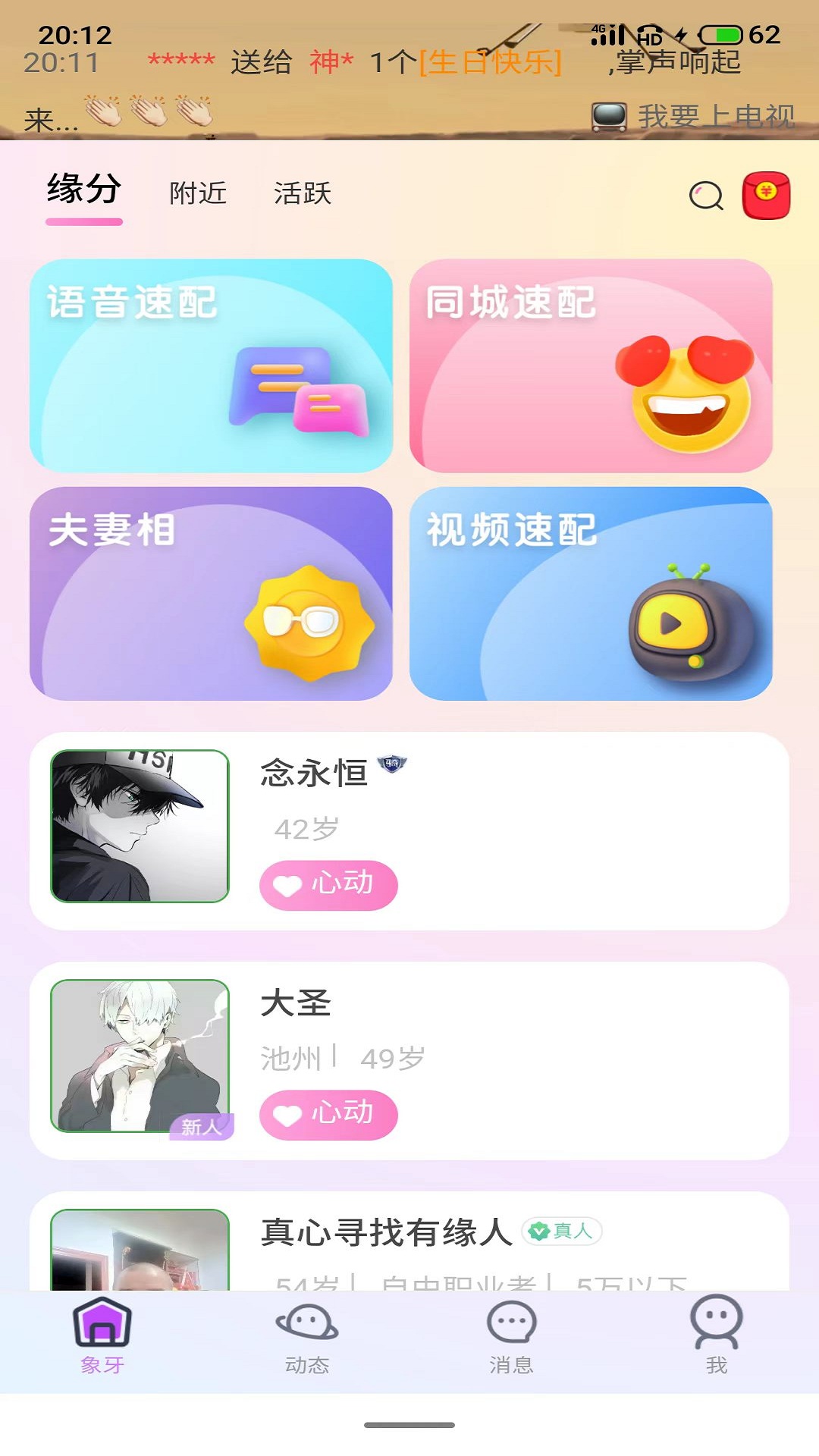The height and width of the screenshot is (1456, 819).
Task: Tap the 心动 button for 念永恒
Action: [328, 883]
